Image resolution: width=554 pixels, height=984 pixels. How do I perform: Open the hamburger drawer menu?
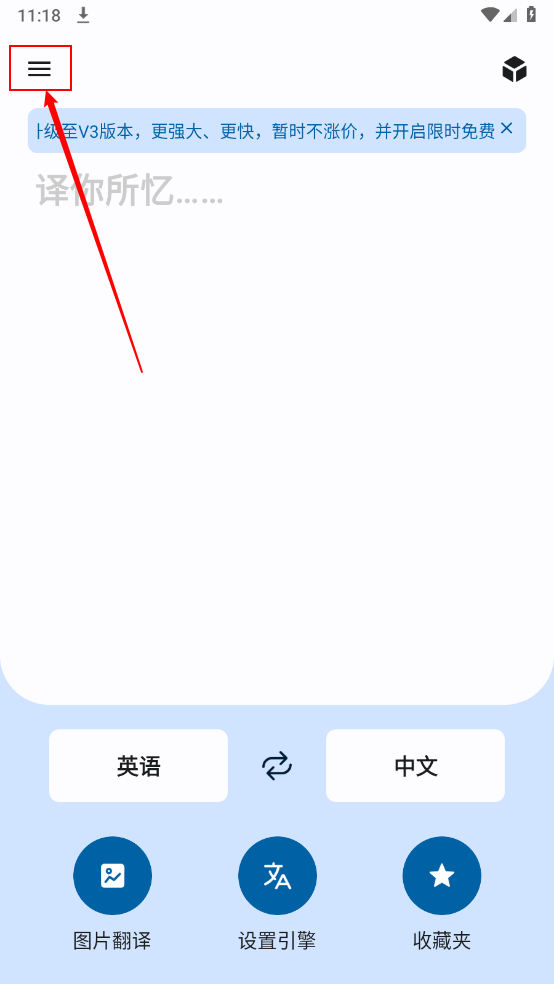click(x=40, y=68)
